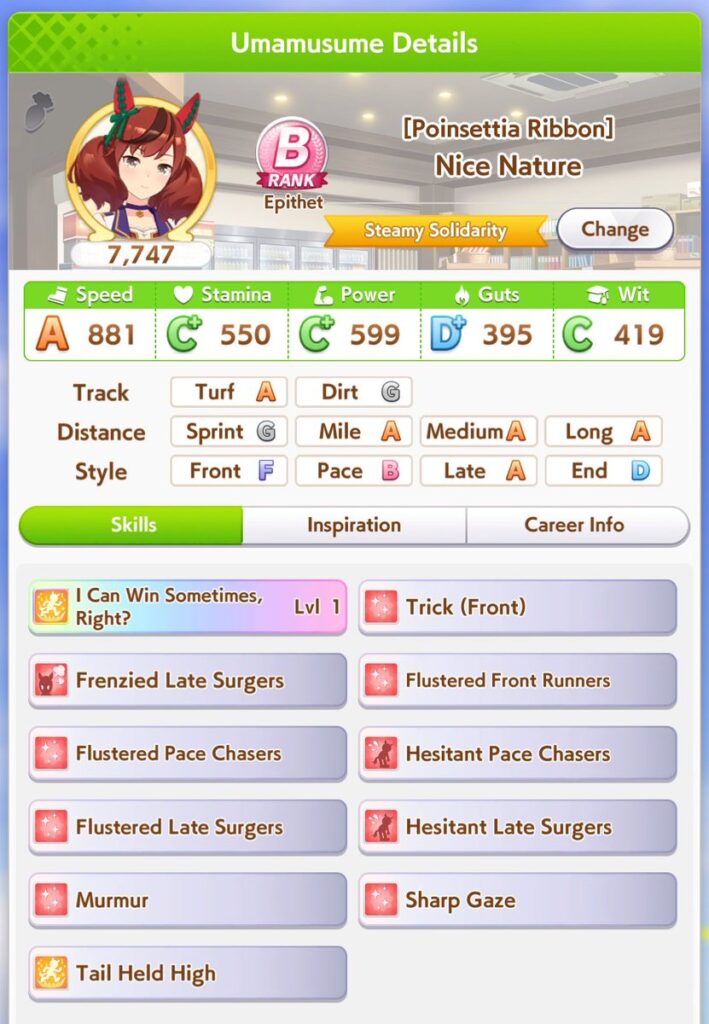View the Flustered Front Runners skill
Screen dimensions: 709x1024
pyautogui.click(x=517, y=681)
